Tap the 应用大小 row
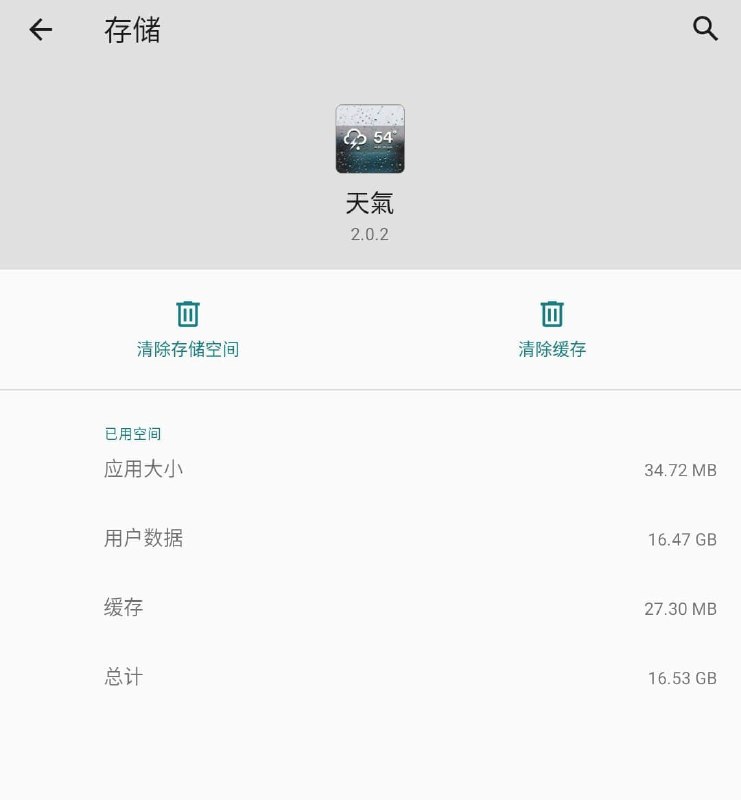Screen dimensions: 741x800 point(141,469)
